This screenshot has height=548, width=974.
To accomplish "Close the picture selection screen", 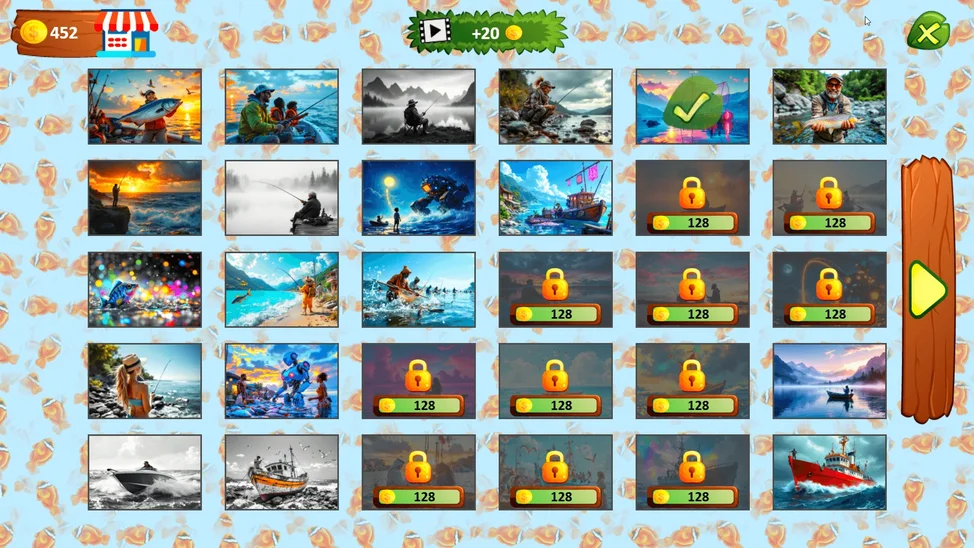I will click(x=927, y=33).
